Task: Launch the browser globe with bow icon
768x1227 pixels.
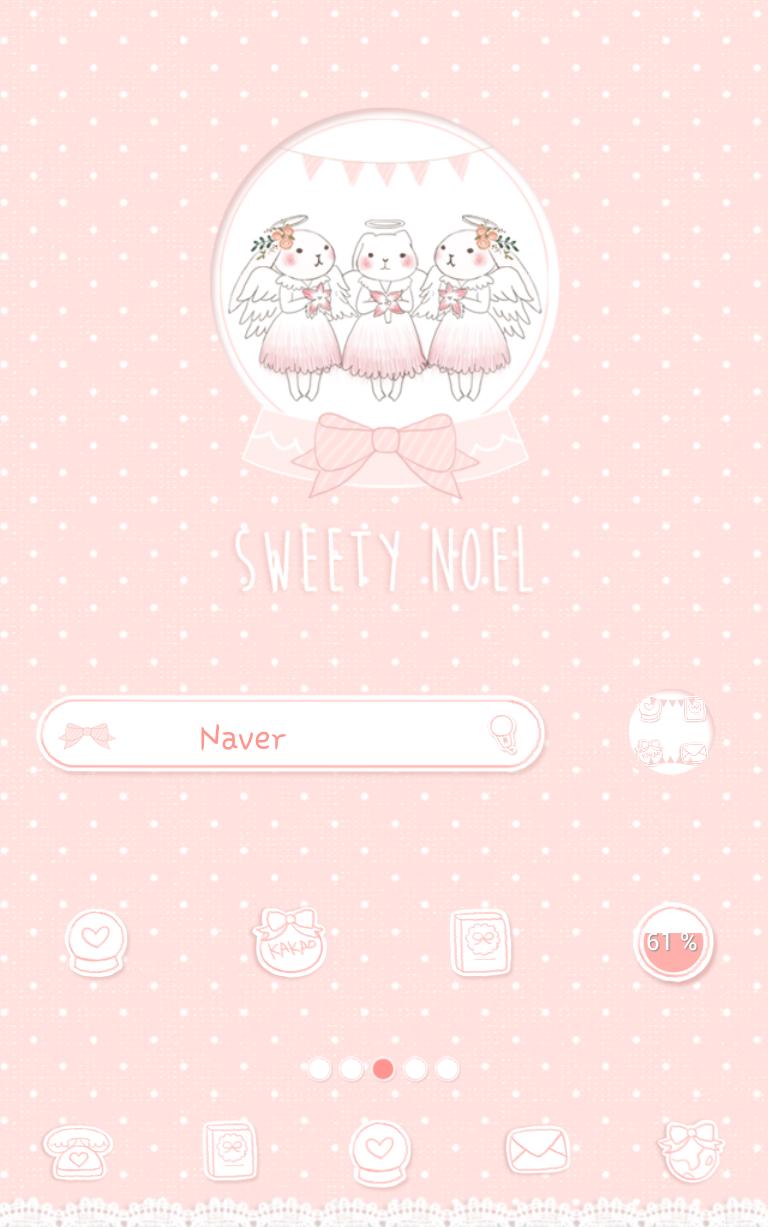Action: pyautogui.click(x=690, y=1151)
